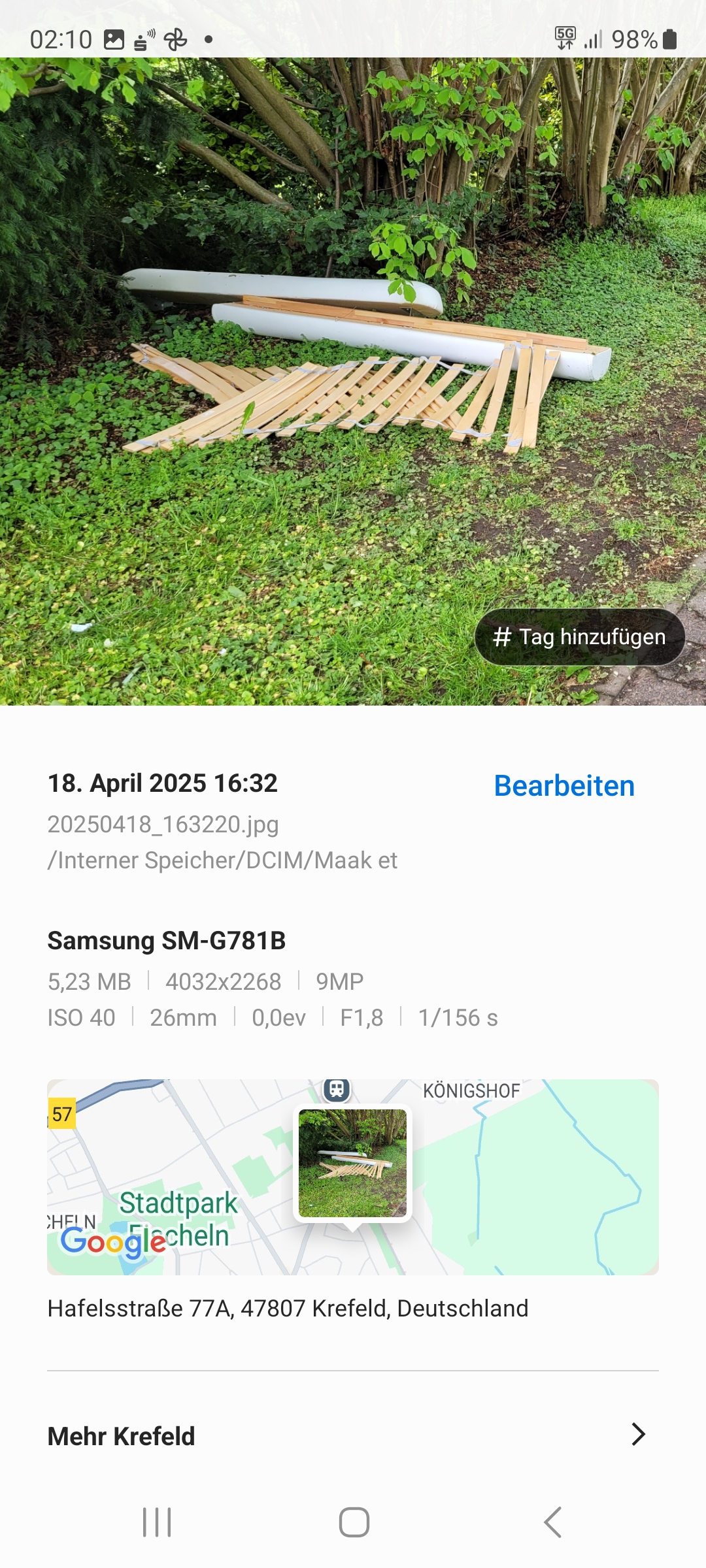Open the Mehr Krefeld row
The image size is (706, 1568).
pos(353,1435)
